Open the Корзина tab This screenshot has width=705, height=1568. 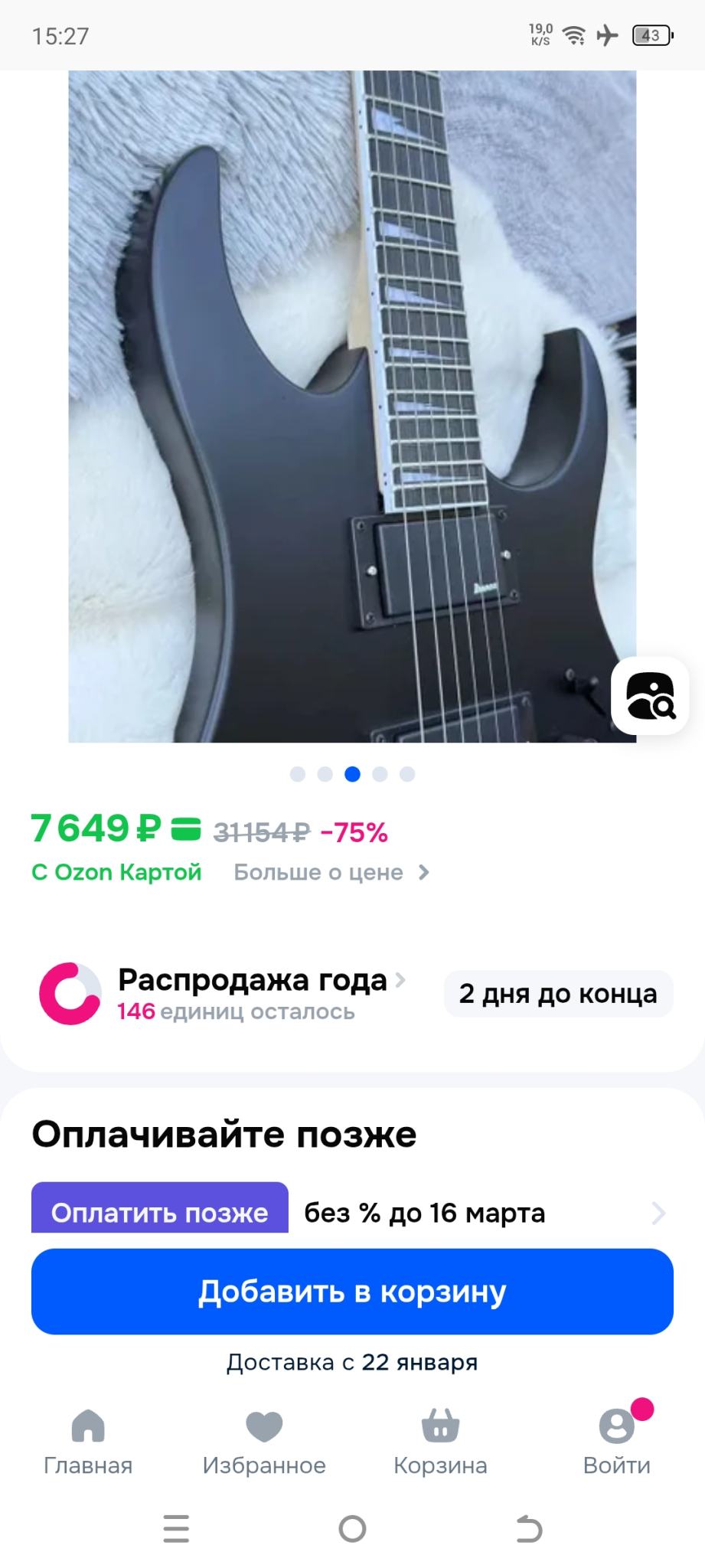440,1441
